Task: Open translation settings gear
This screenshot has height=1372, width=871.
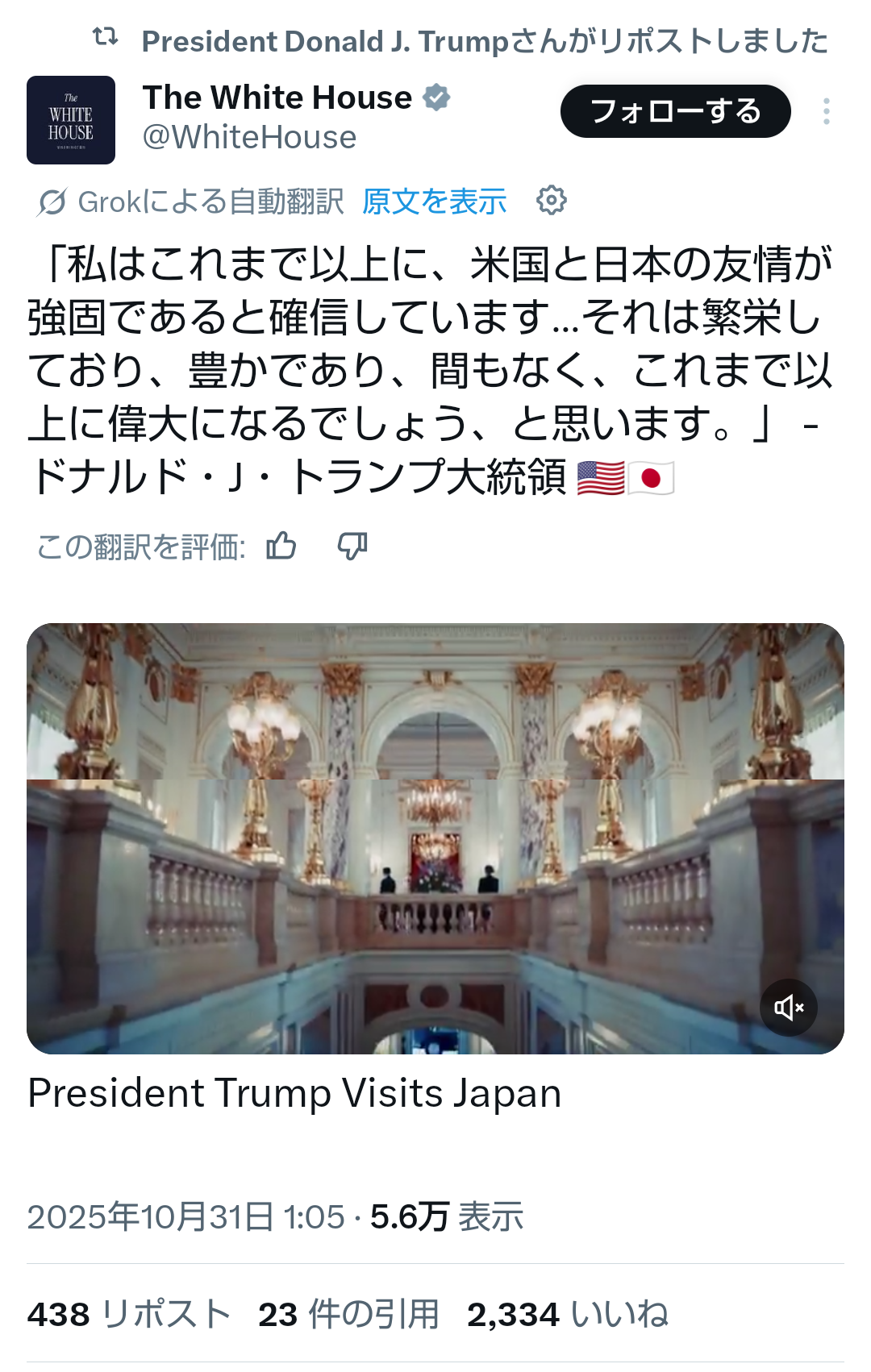Action: pyautogui.click(x=552, y=200)
